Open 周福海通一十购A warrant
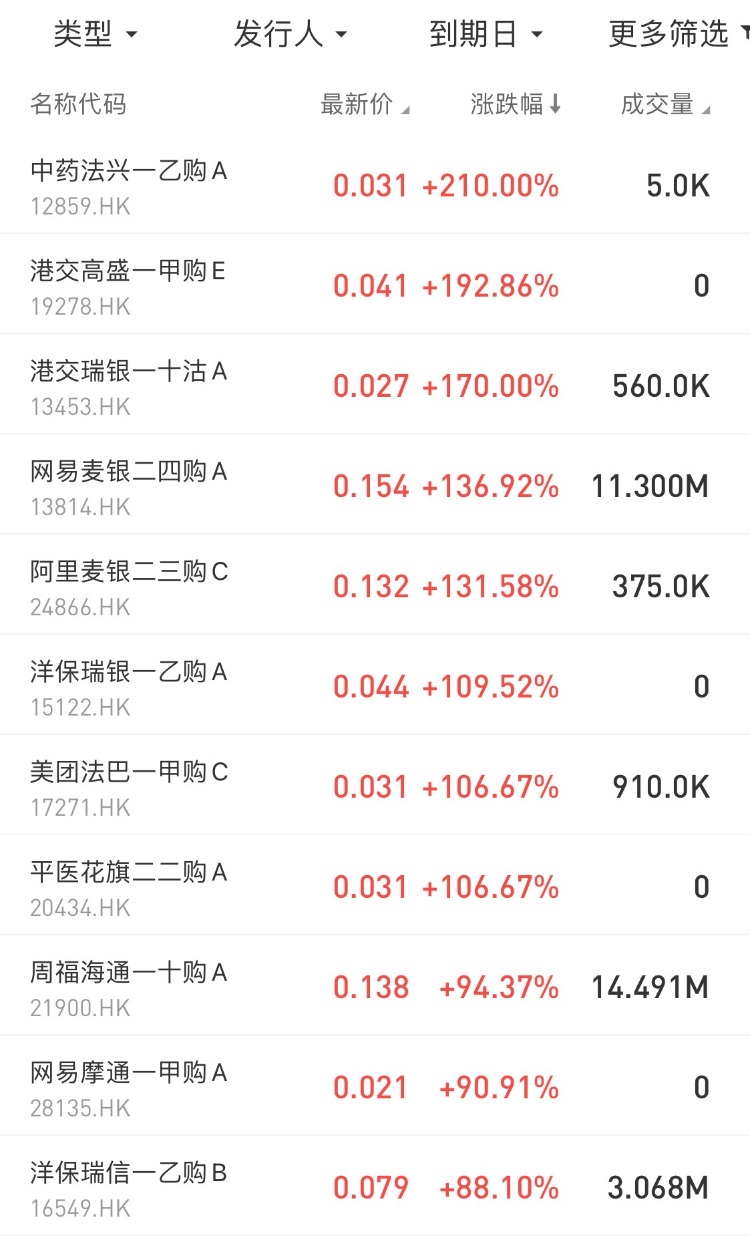 click(x=130, y=987)
